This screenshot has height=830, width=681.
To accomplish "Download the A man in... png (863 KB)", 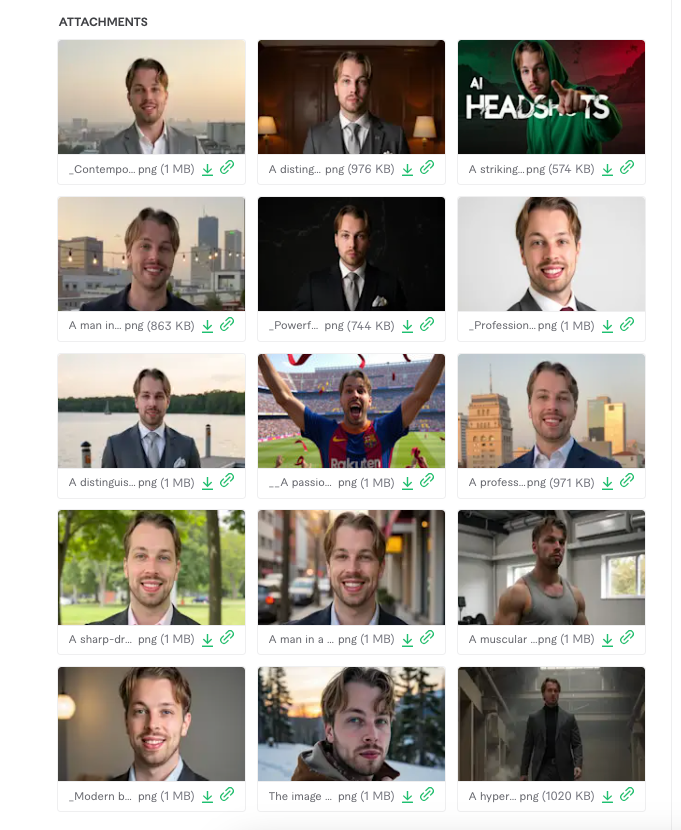I will point(207,326).
